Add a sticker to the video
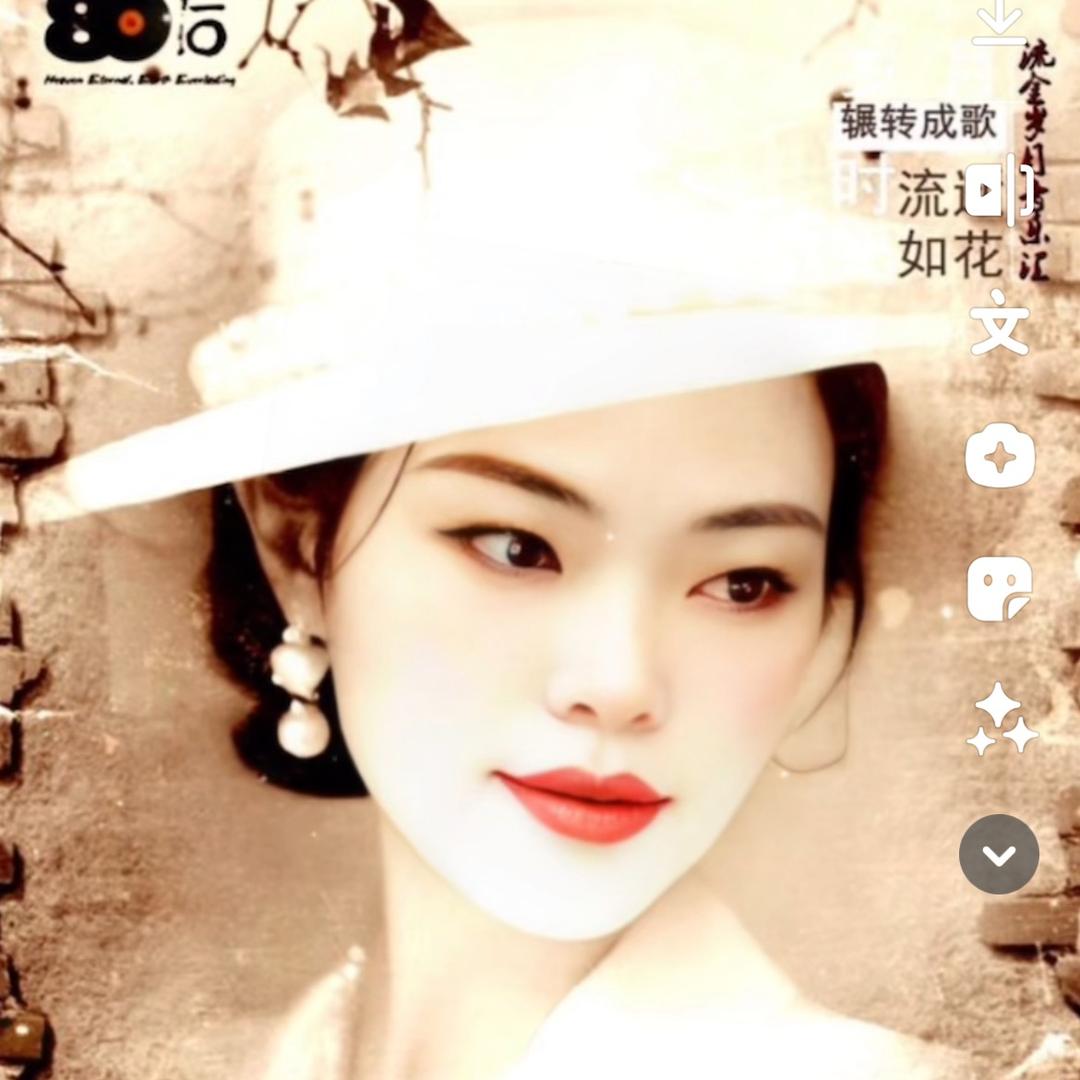Screen dimensions: 1080x1080 999,589
